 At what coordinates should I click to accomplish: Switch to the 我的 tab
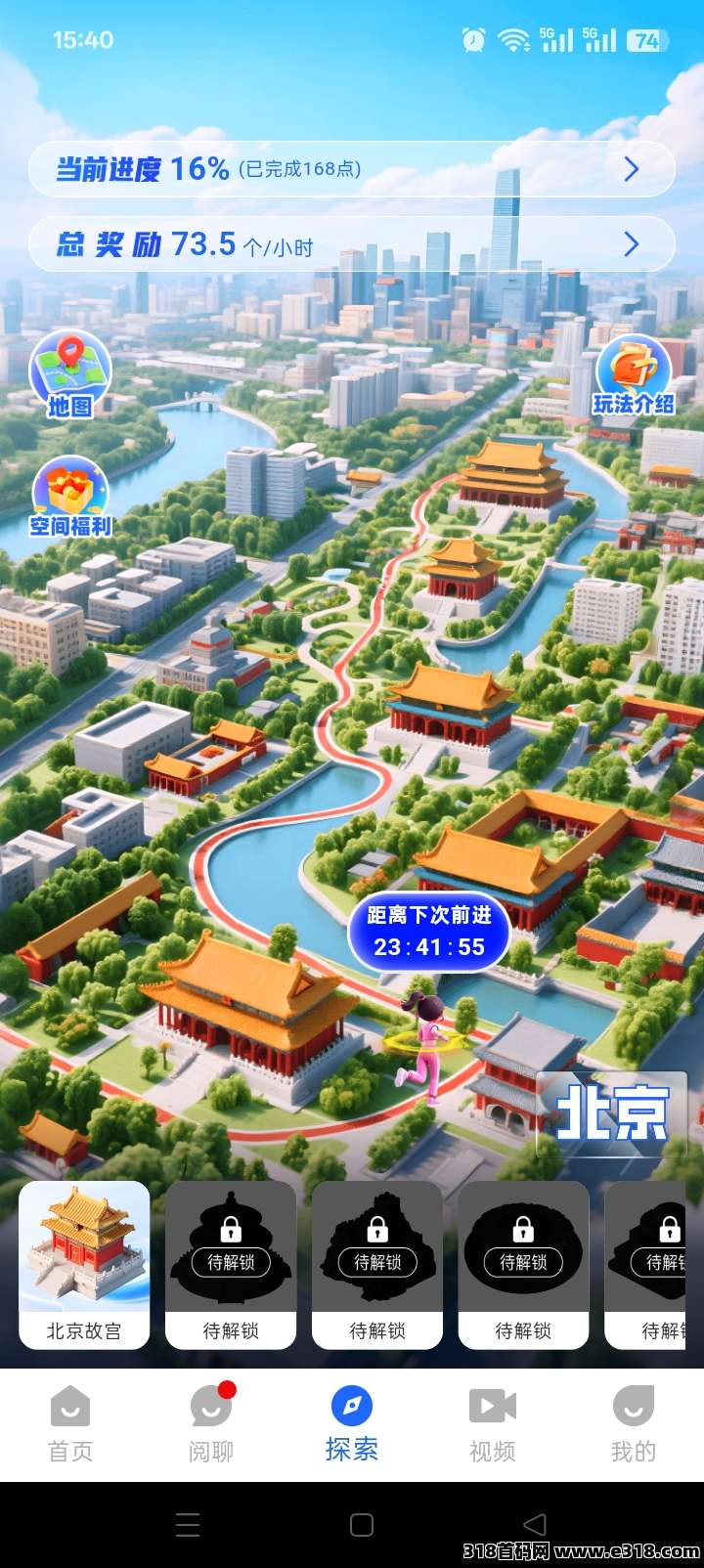pyautogui.click(x=633, y=1424)
